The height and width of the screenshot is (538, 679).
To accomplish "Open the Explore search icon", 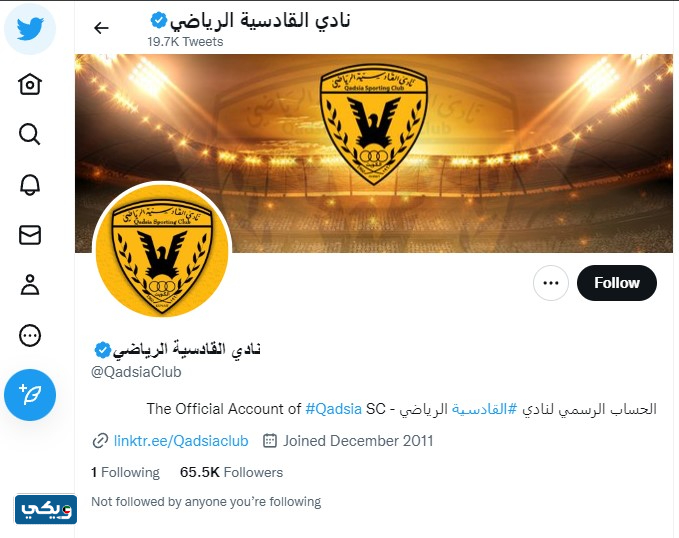I will point(30,134).
